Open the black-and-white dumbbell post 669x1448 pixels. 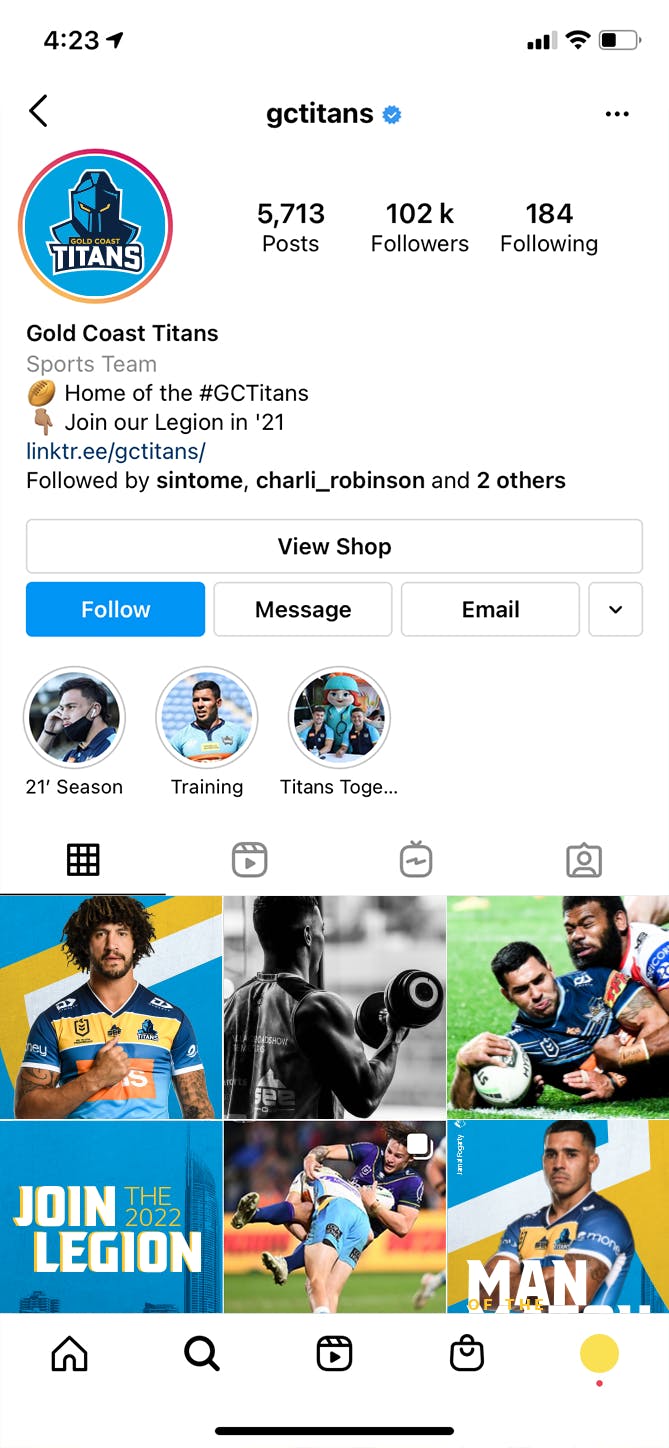coord(334,1007)
